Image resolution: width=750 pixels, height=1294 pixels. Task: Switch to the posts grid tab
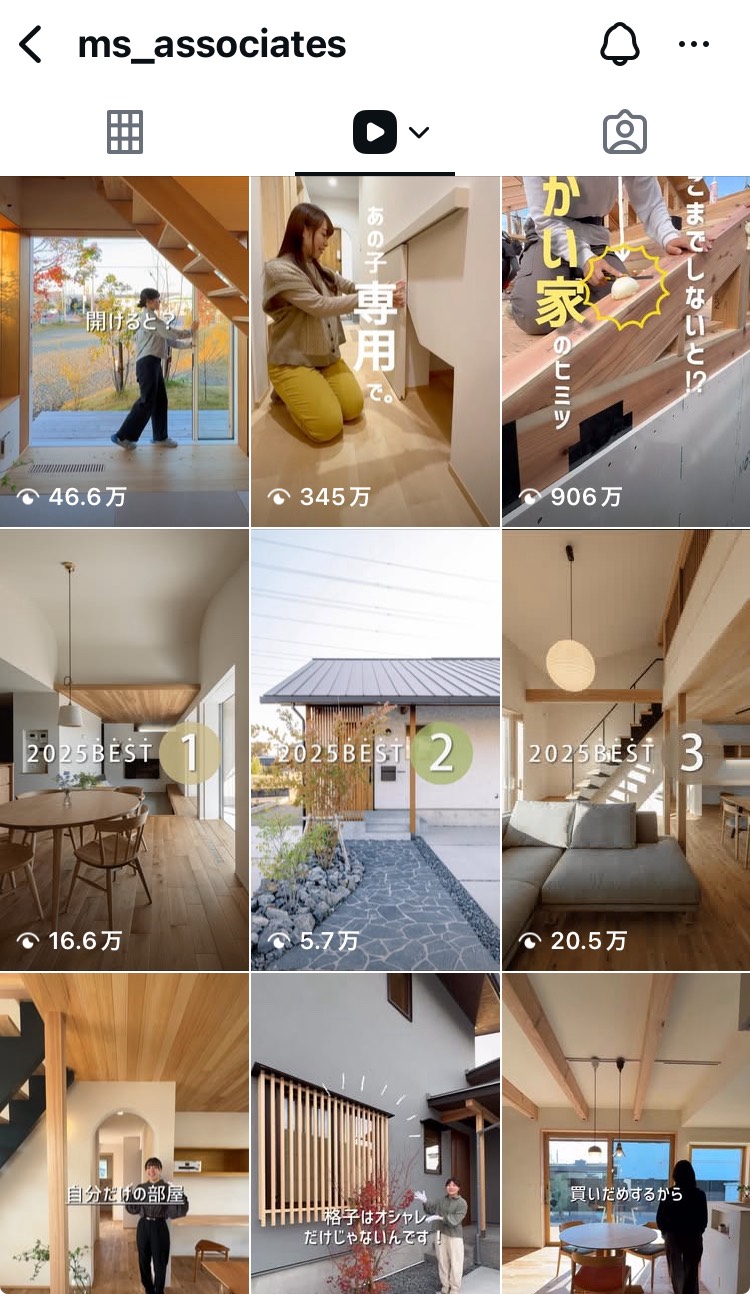125,132
